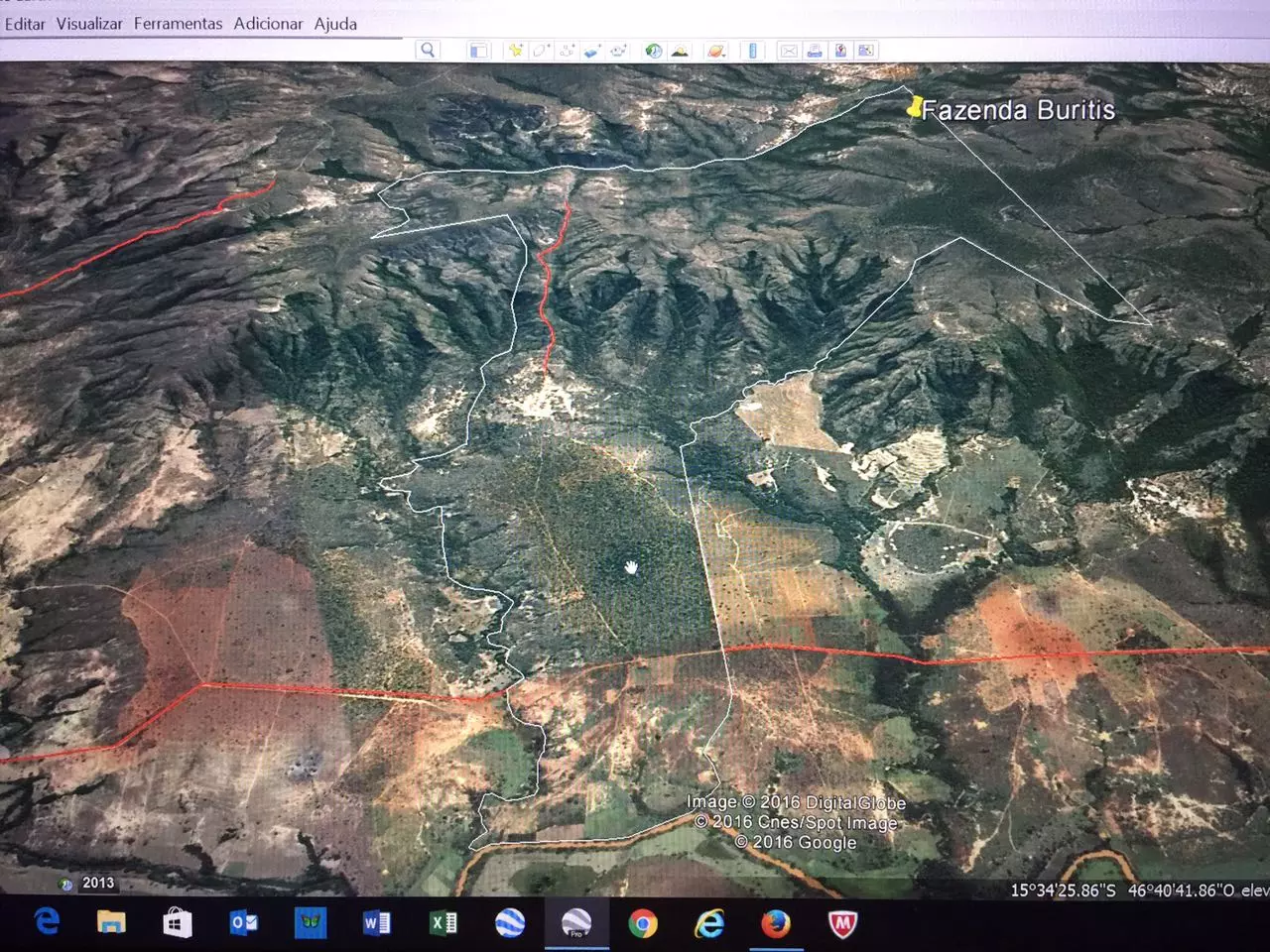Add a new placemark with the pin tool
The width and height of the screenshot is (1270, 952).
coord(515,51)
